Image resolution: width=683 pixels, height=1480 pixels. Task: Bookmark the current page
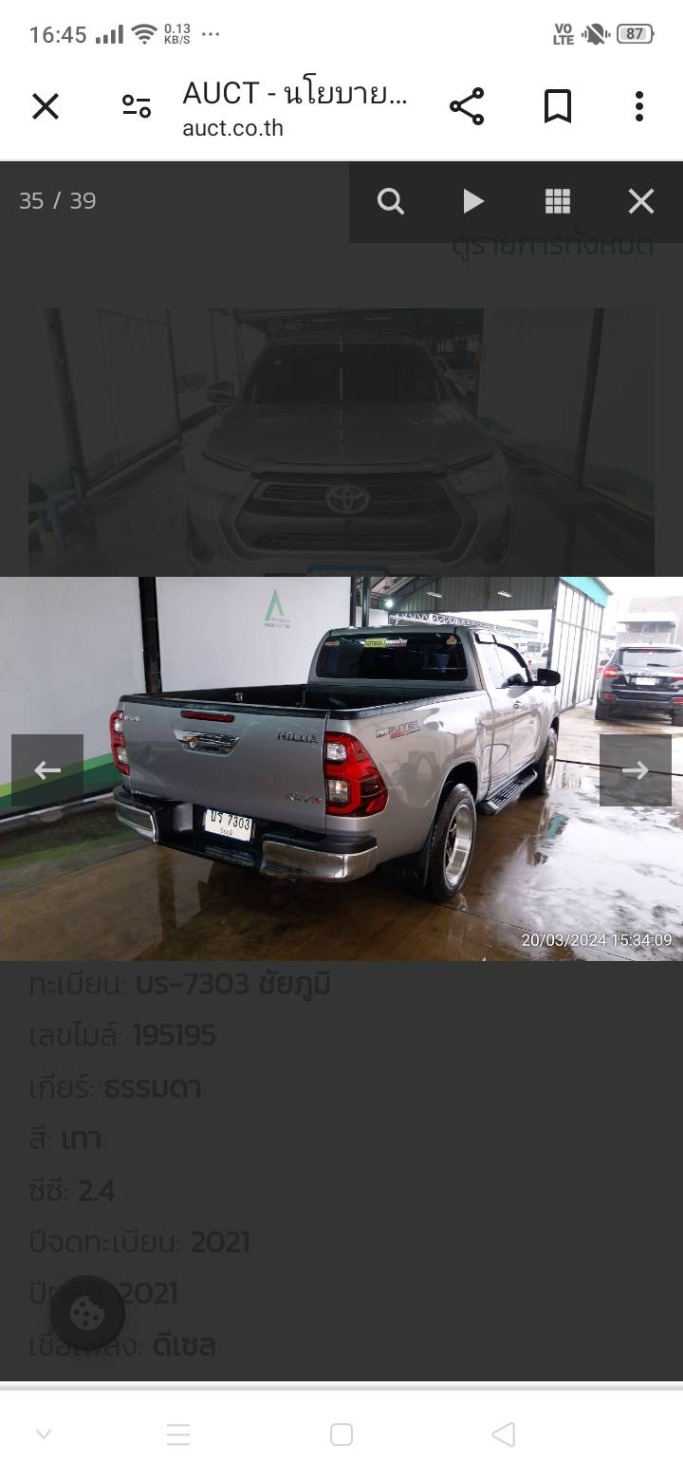click(556, 107)
